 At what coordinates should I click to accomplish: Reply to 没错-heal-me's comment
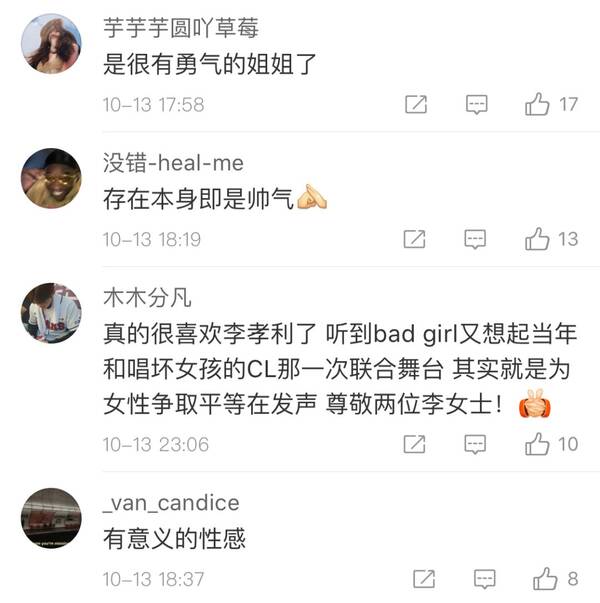click(476, 239)
